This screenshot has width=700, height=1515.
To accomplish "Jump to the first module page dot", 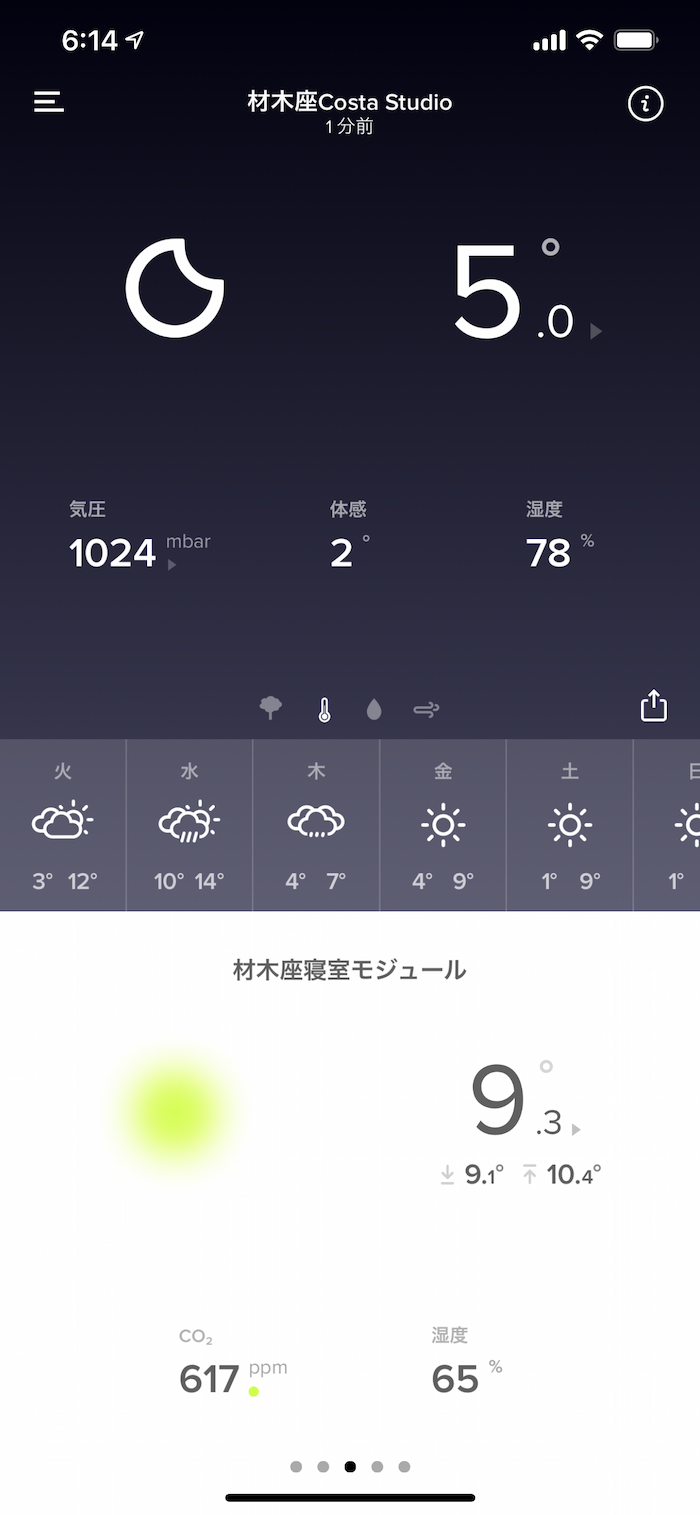I will point(296,1467).
